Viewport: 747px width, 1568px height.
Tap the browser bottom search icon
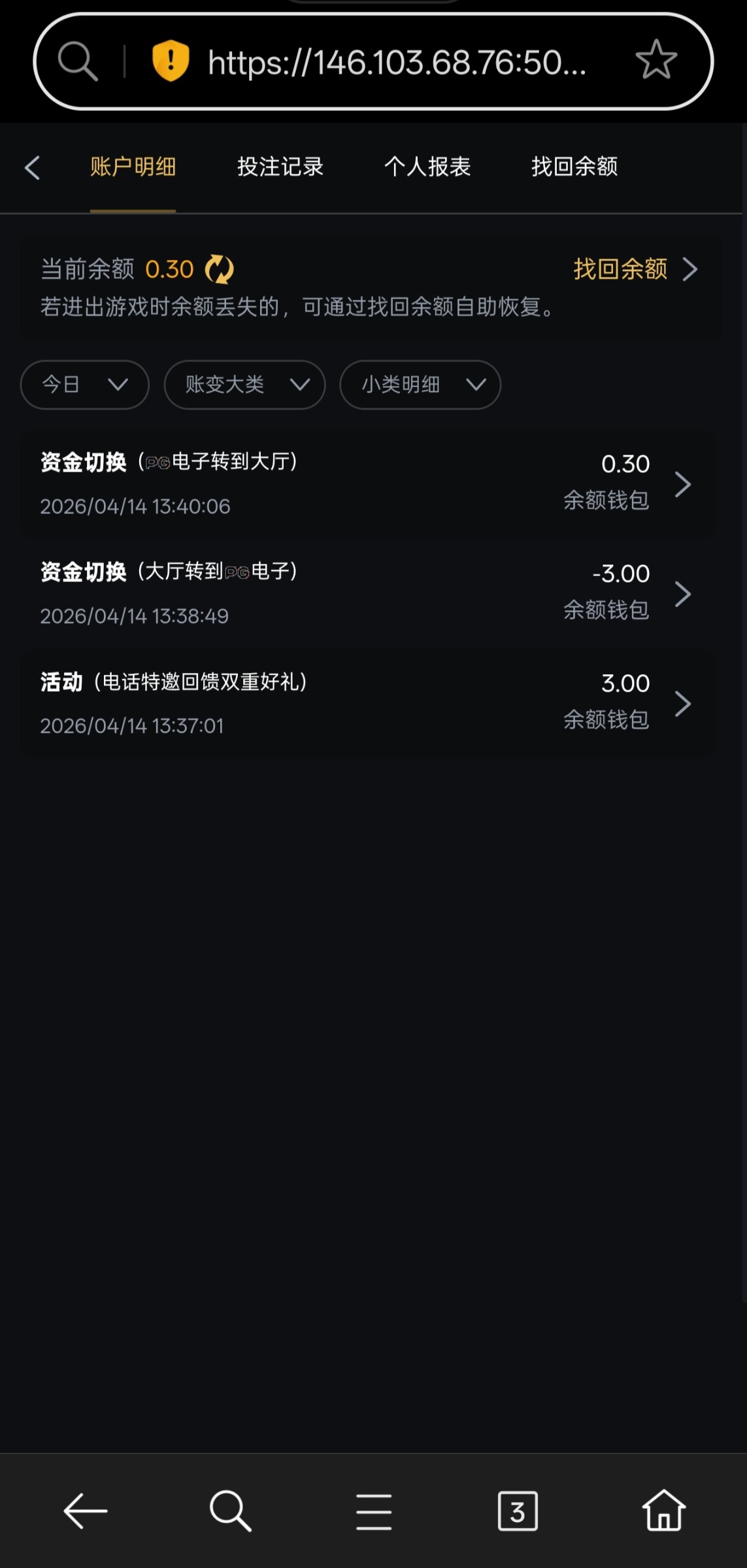230,1511
